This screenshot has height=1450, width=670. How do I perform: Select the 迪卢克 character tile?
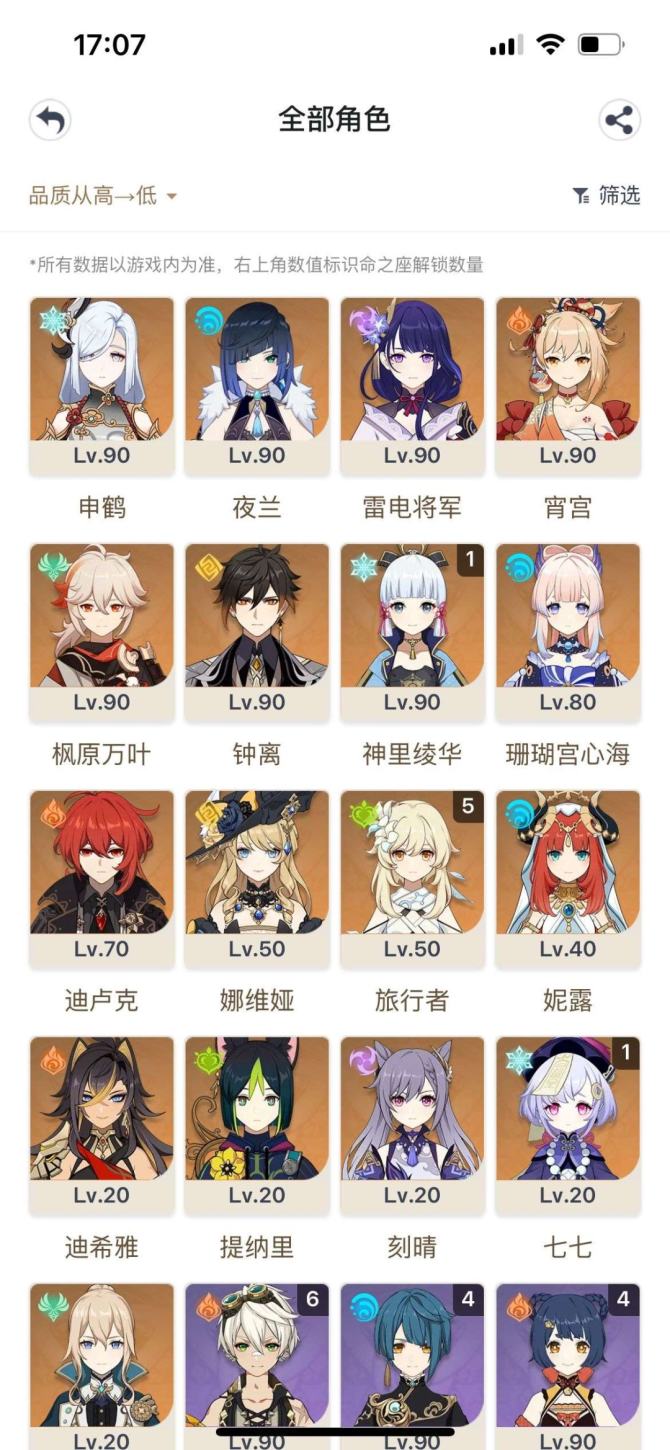click(x=101, y=879)
